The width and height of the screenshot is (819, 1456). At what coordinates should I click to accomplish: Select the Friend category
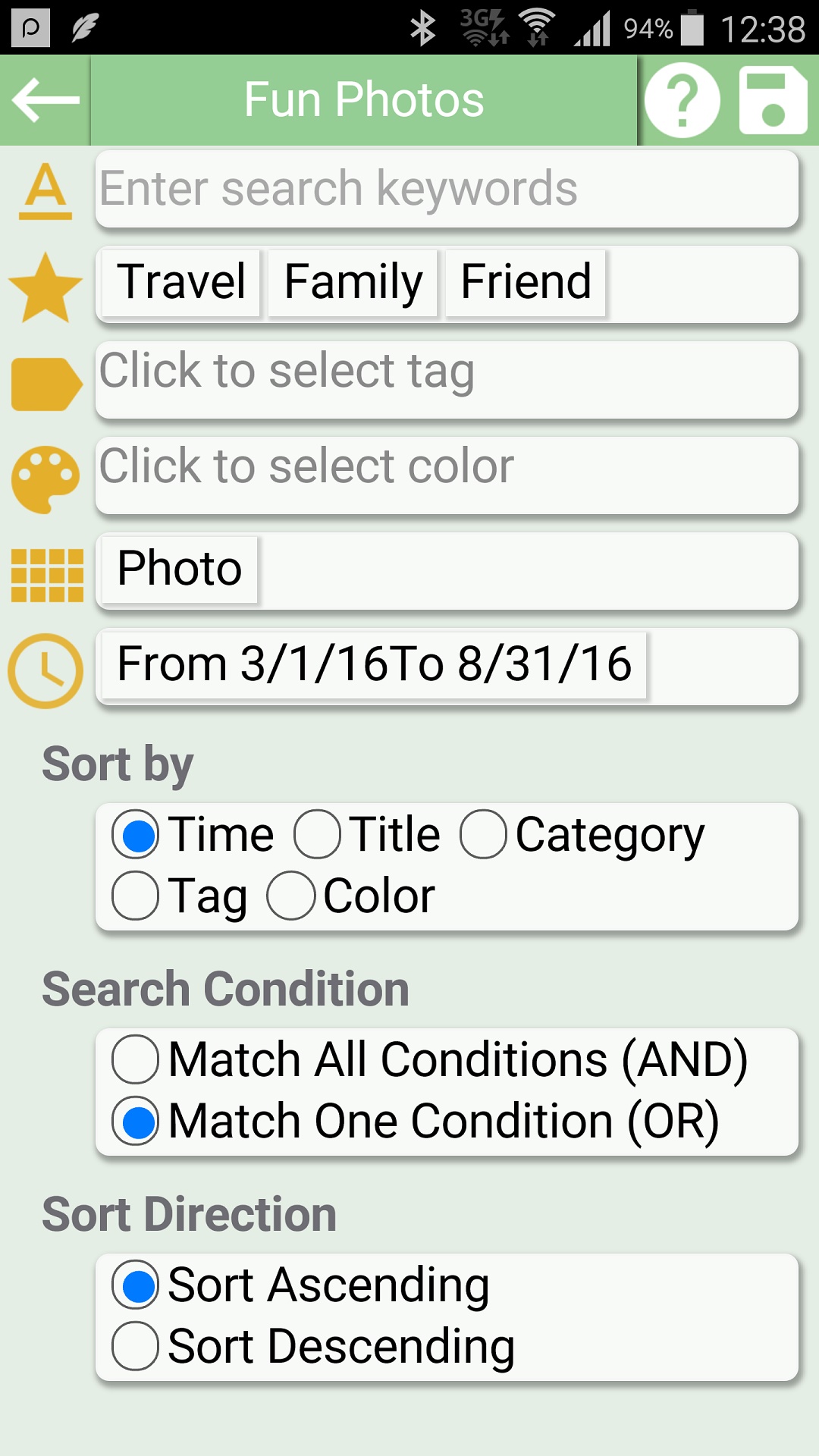point(525,282)
